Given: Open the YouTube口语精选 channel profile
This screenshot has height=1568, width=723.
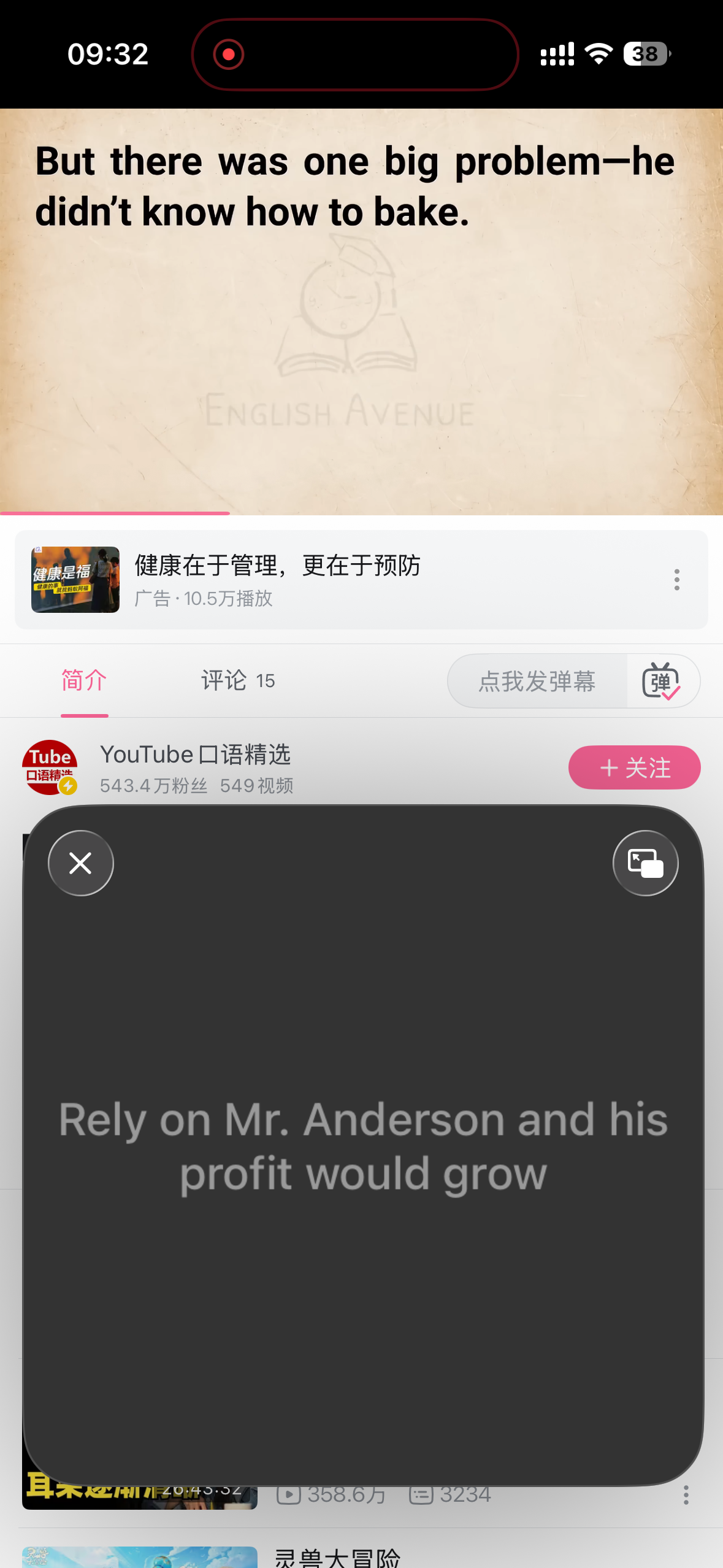Looking at the screenshot, I should 50,767.
